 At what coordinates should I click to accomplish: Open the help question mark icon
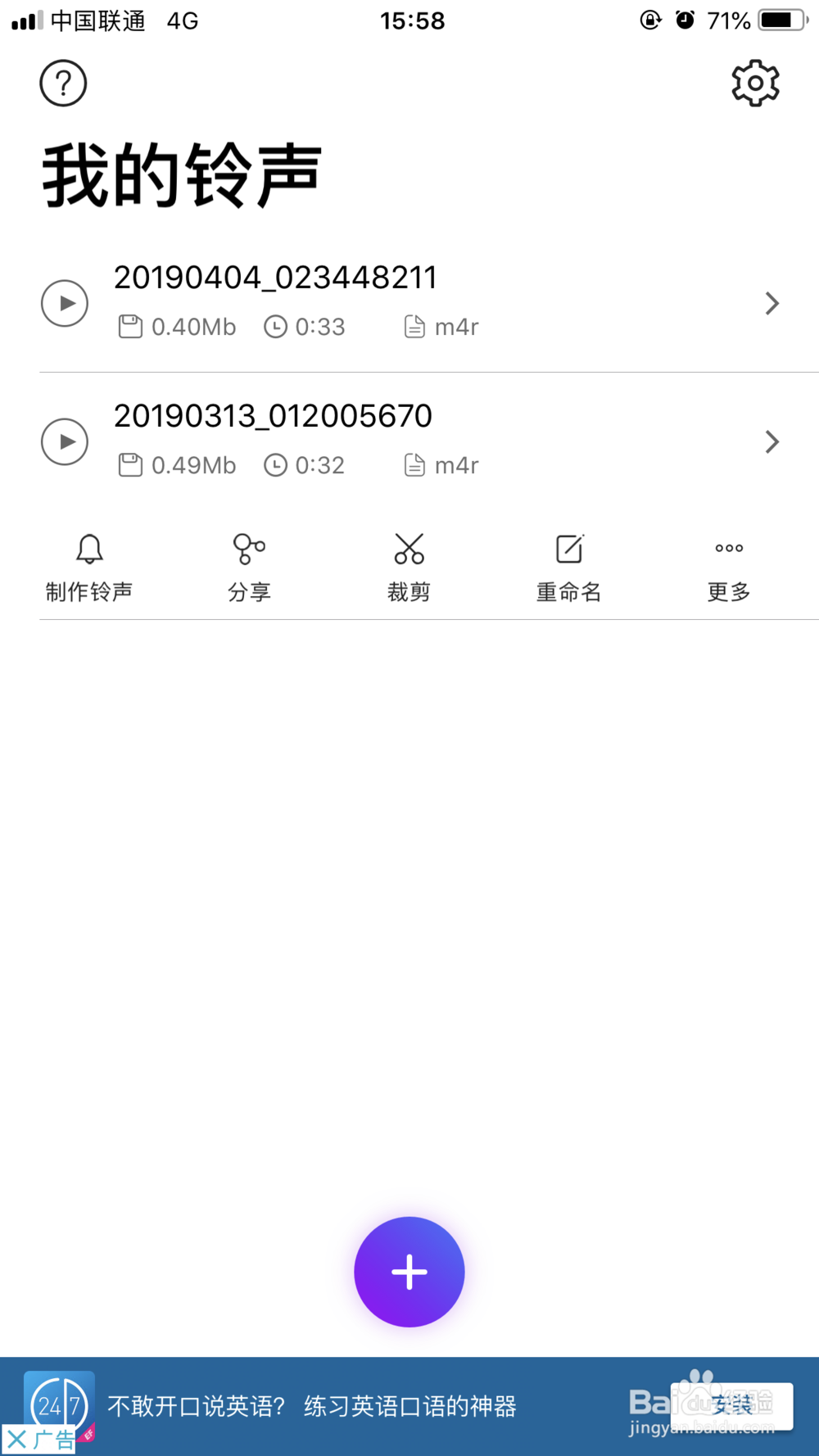point(63,83)
